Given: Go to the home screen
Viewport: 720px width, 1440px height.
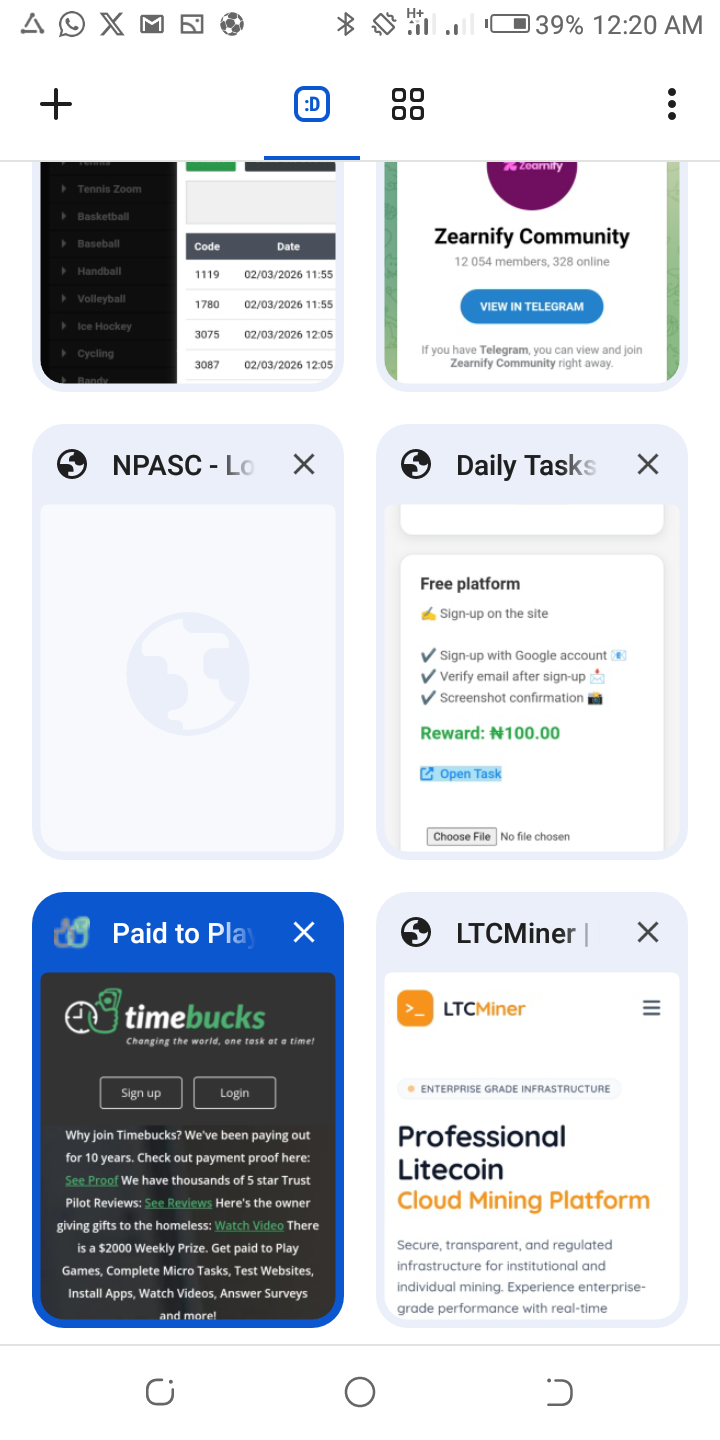Looking at the screenshot, I should (x=360, y=1391).
